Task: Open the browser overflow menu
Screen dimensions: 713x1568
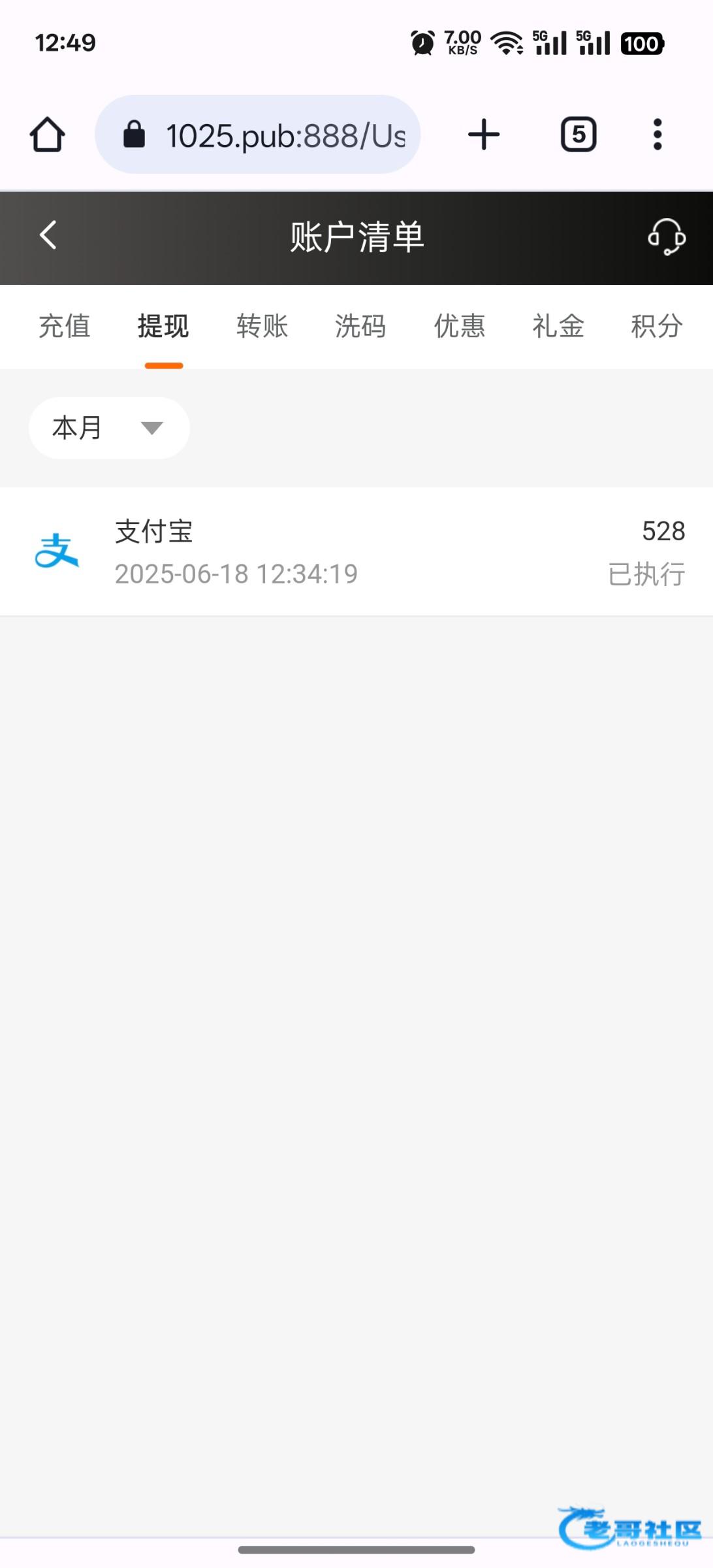Action: click(x=658, y=135)
